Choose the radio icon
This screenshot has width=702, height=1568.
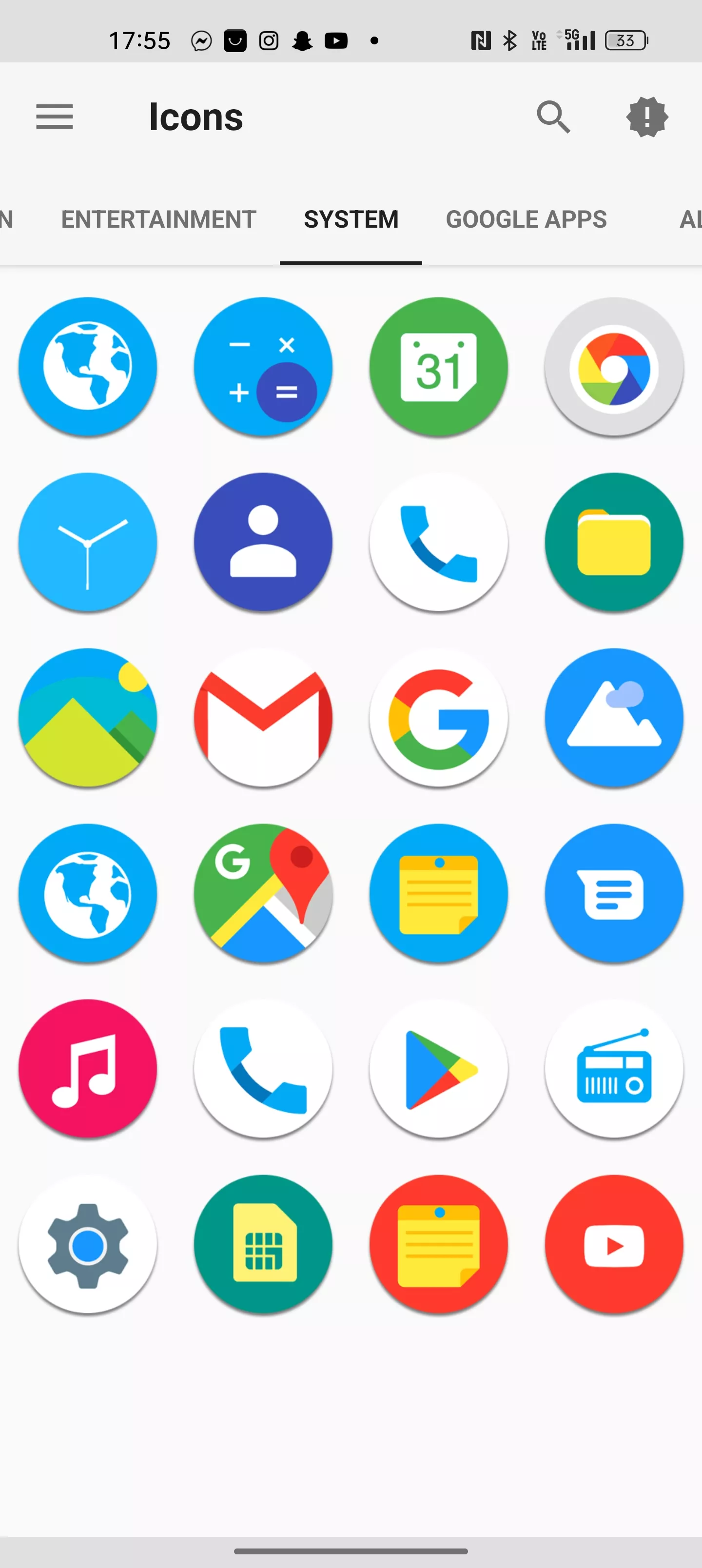tap(614, 1068)
